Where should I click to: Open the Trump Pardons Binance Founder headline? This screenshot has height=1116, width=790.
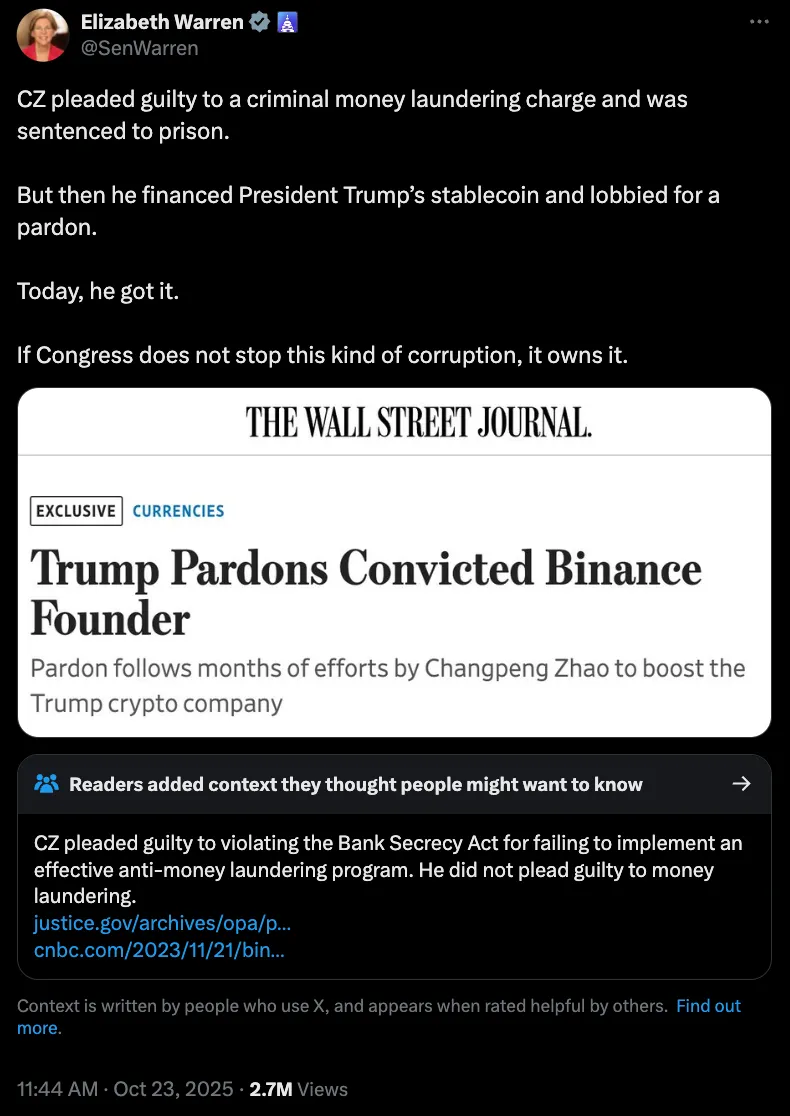367,589
